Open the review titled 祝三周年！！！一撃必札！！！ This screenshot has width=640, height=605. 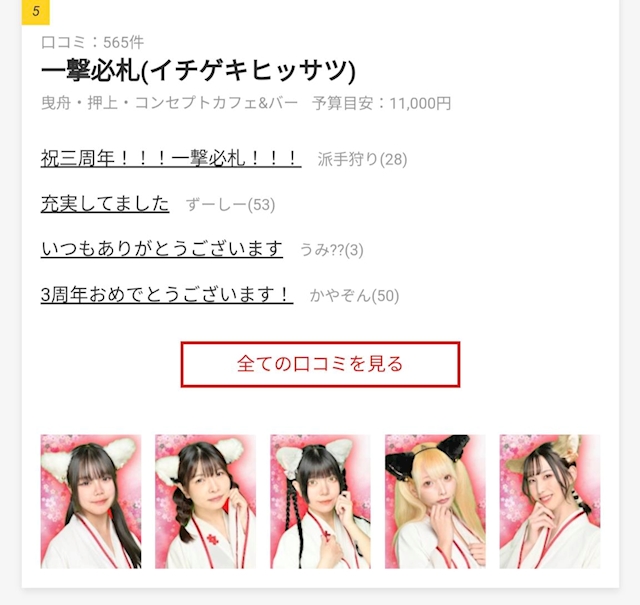(x=170, y=158)
